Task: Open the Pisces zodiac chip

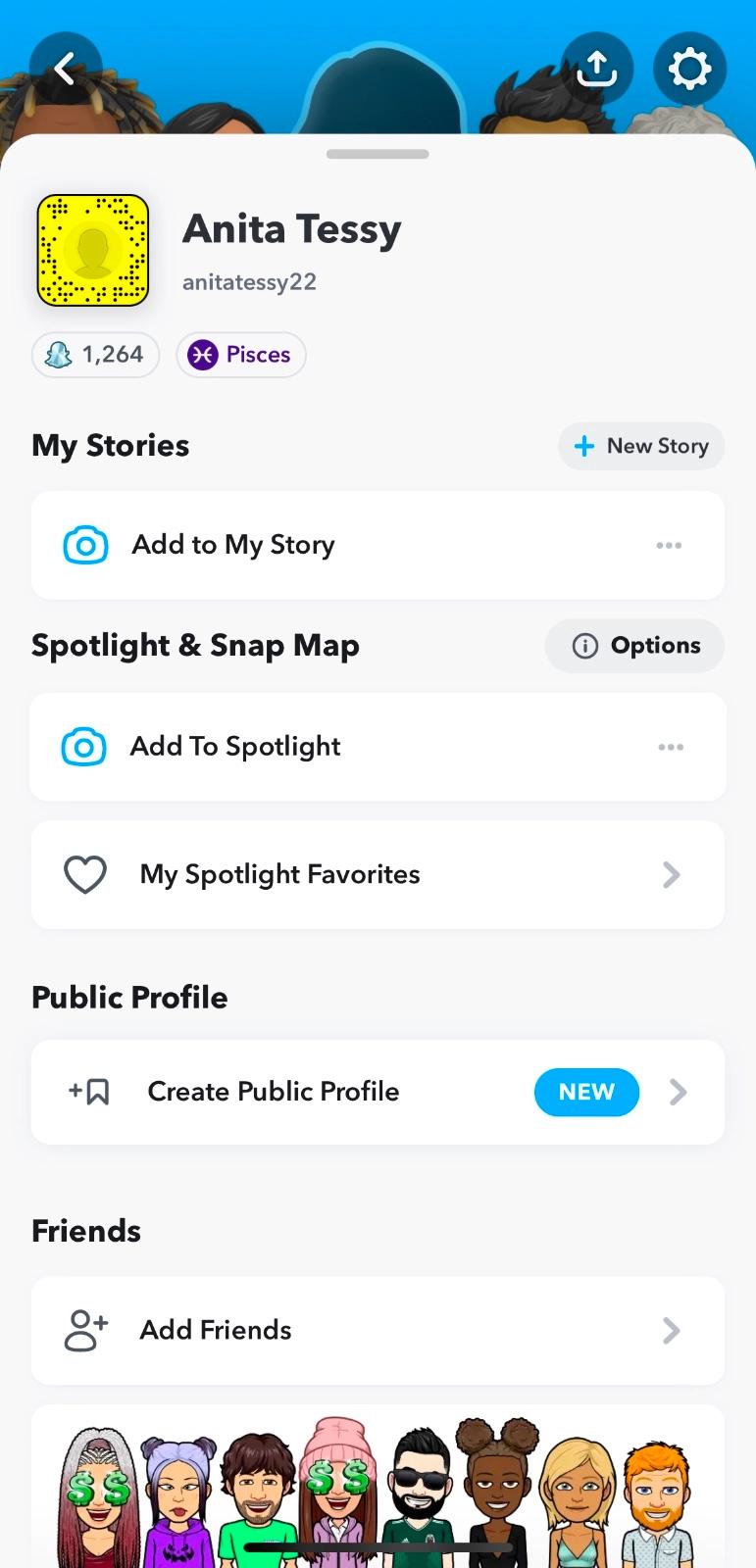Action: pyautogui.click(x=241, y=354)
